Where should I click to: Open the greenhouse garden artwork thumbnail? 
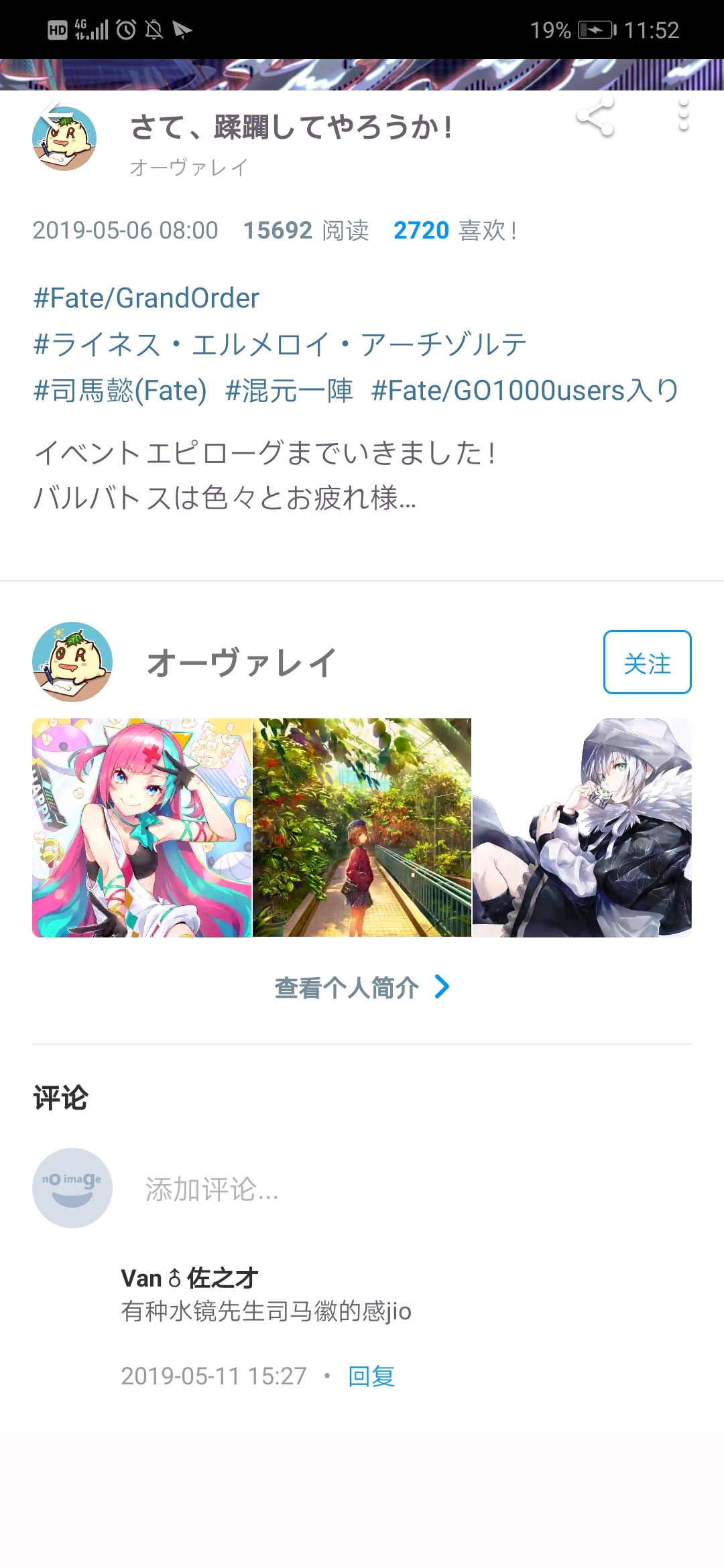[362, 828]
